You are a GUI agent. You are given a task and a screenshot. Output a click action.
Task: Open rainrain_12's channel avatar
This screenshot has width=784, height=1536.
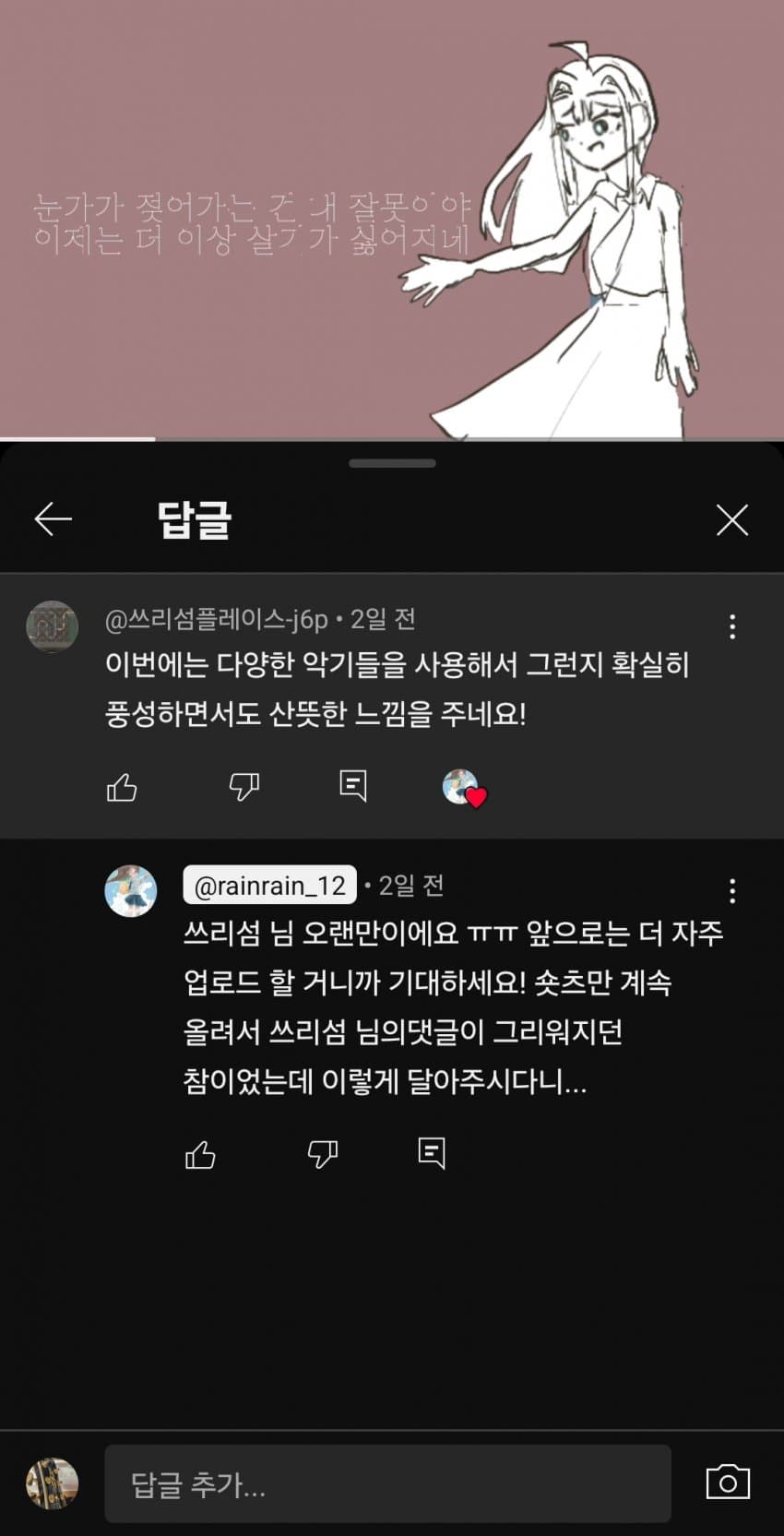pyautogui.click(x=131, y=891)
